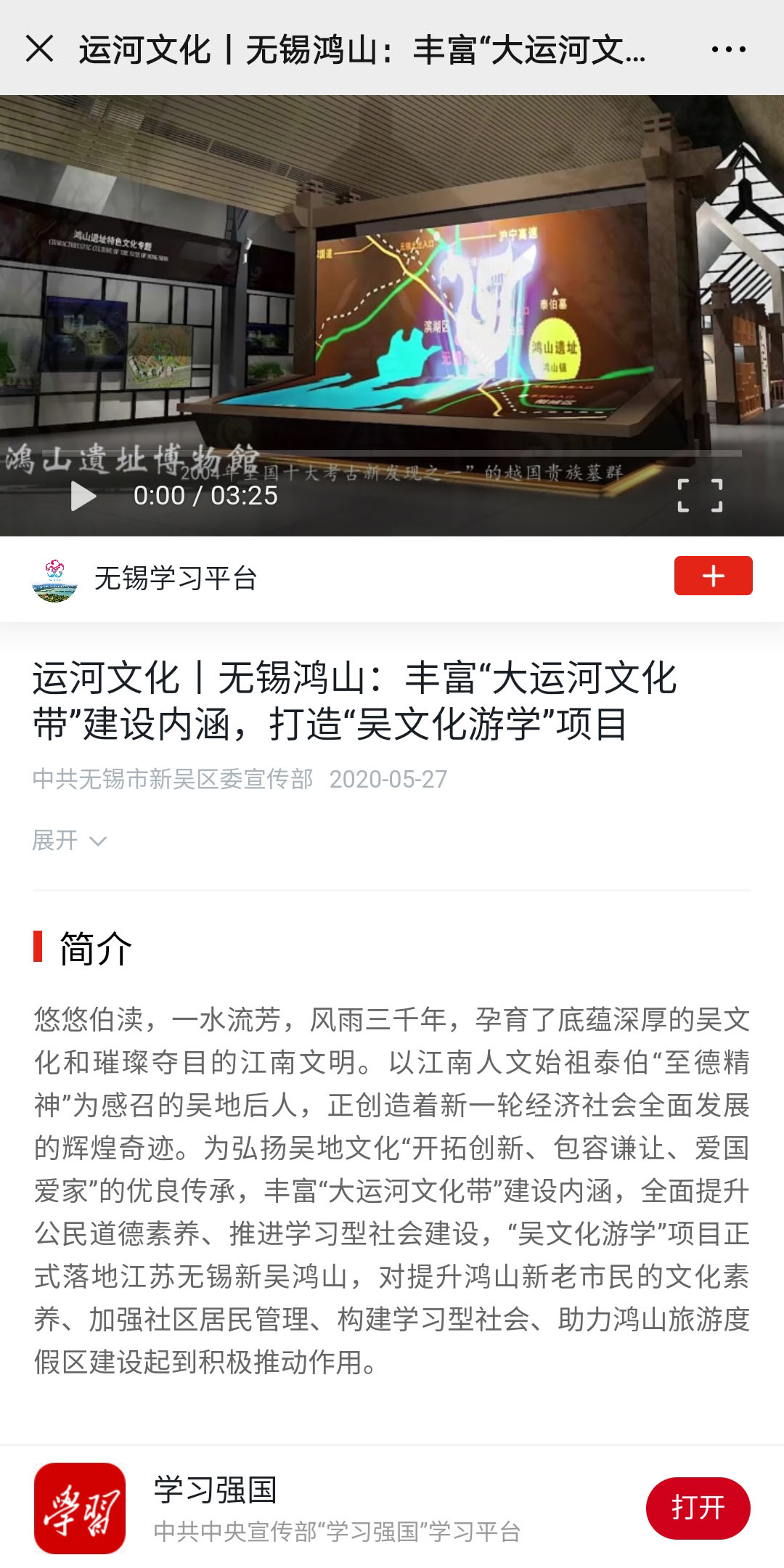
Task: Enter fullscreen video mode
Action: click(x=700, y=496)
